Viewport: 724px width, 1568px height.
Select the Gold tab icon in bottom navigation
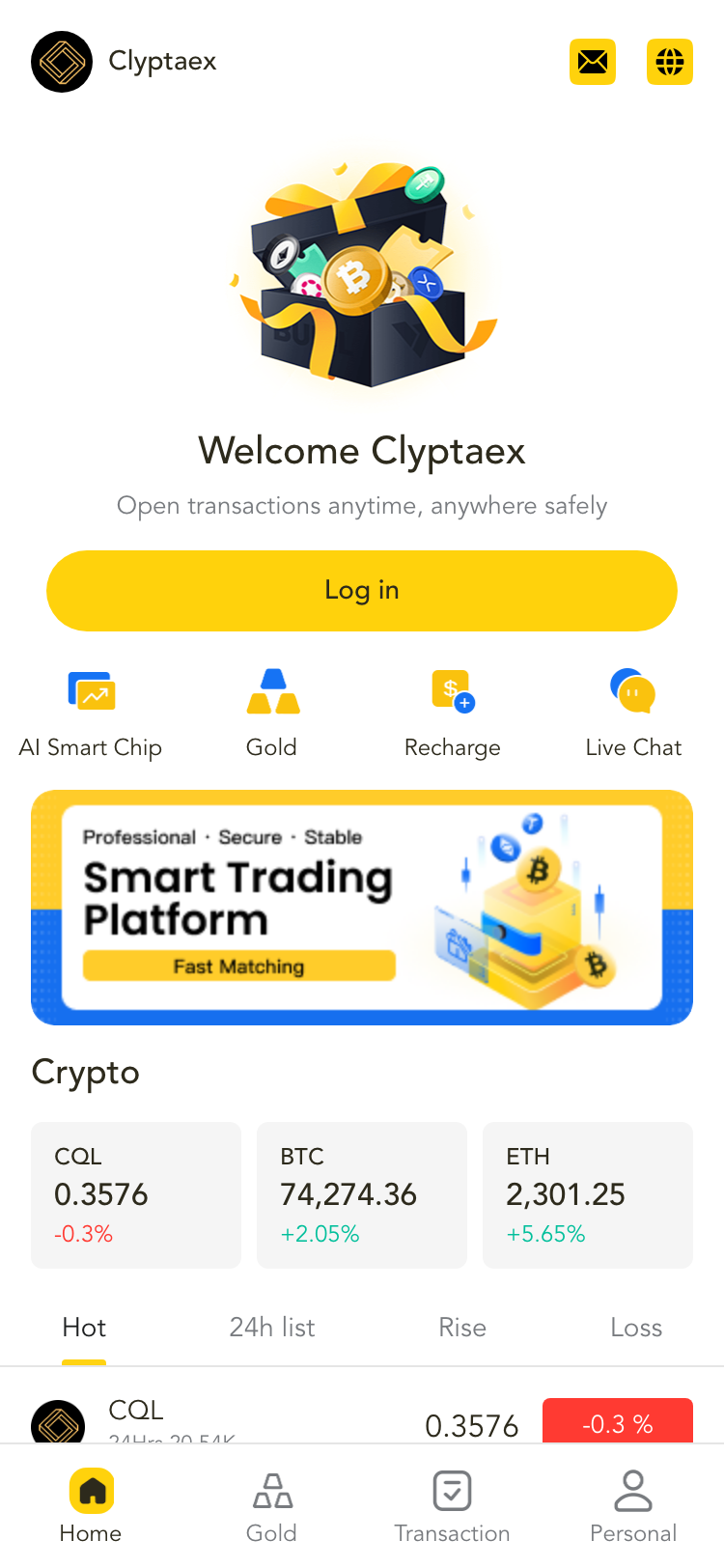[271, 1491]
